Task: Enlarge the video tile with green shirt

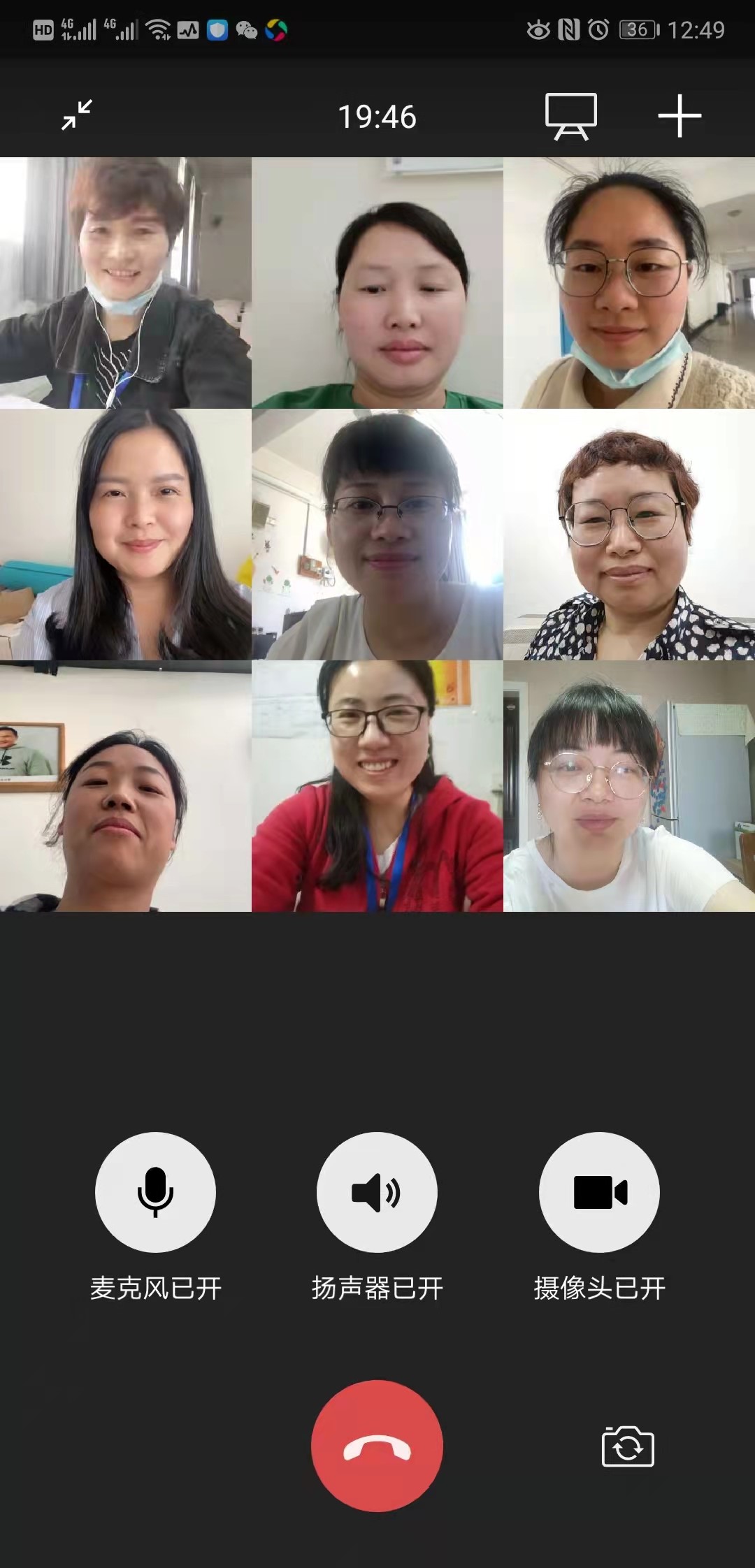Action: tap(377, 283)
